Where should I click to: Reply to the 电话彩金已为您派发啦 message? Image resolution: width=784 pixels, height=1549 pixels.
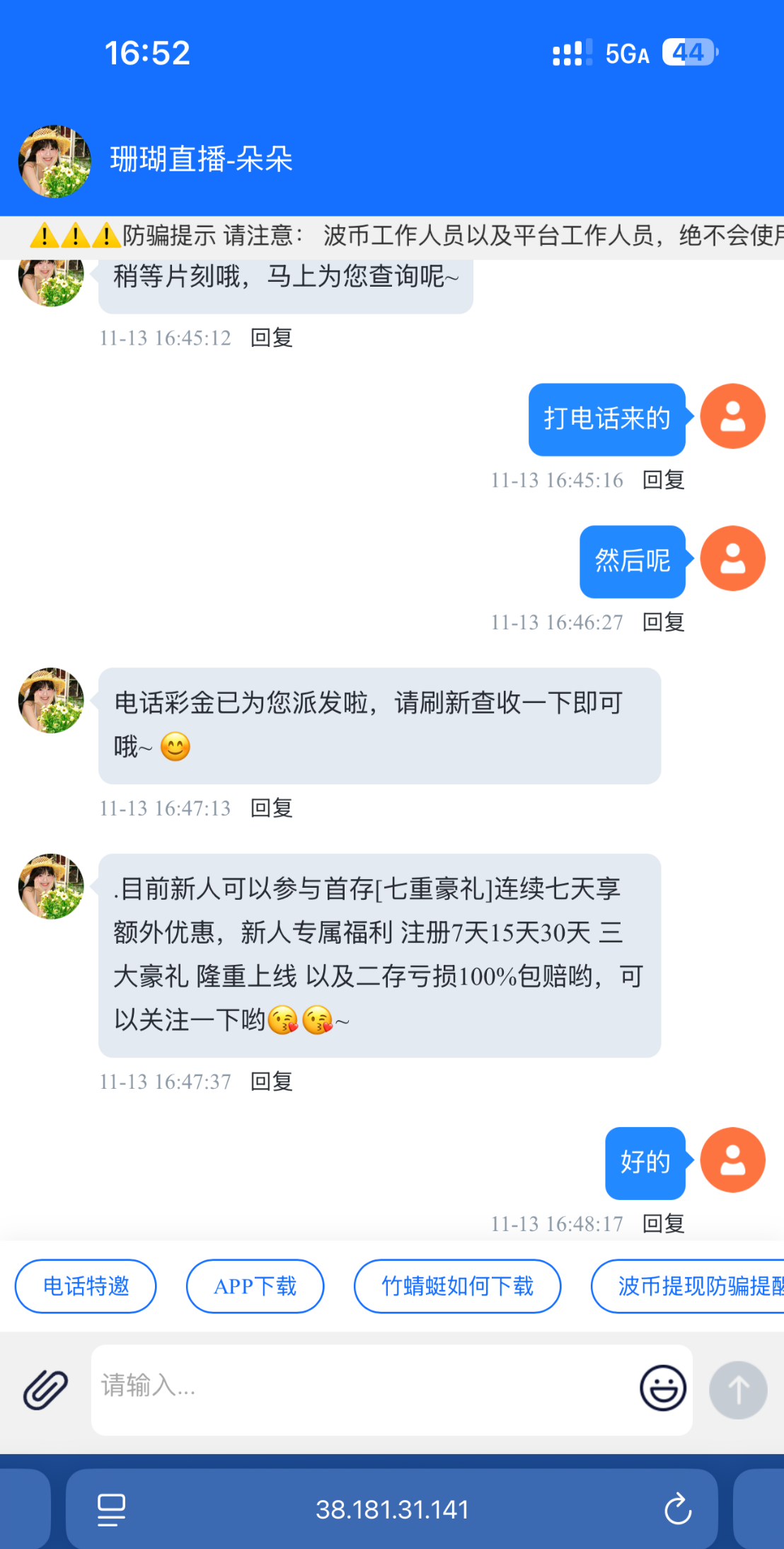coord(272,808)
